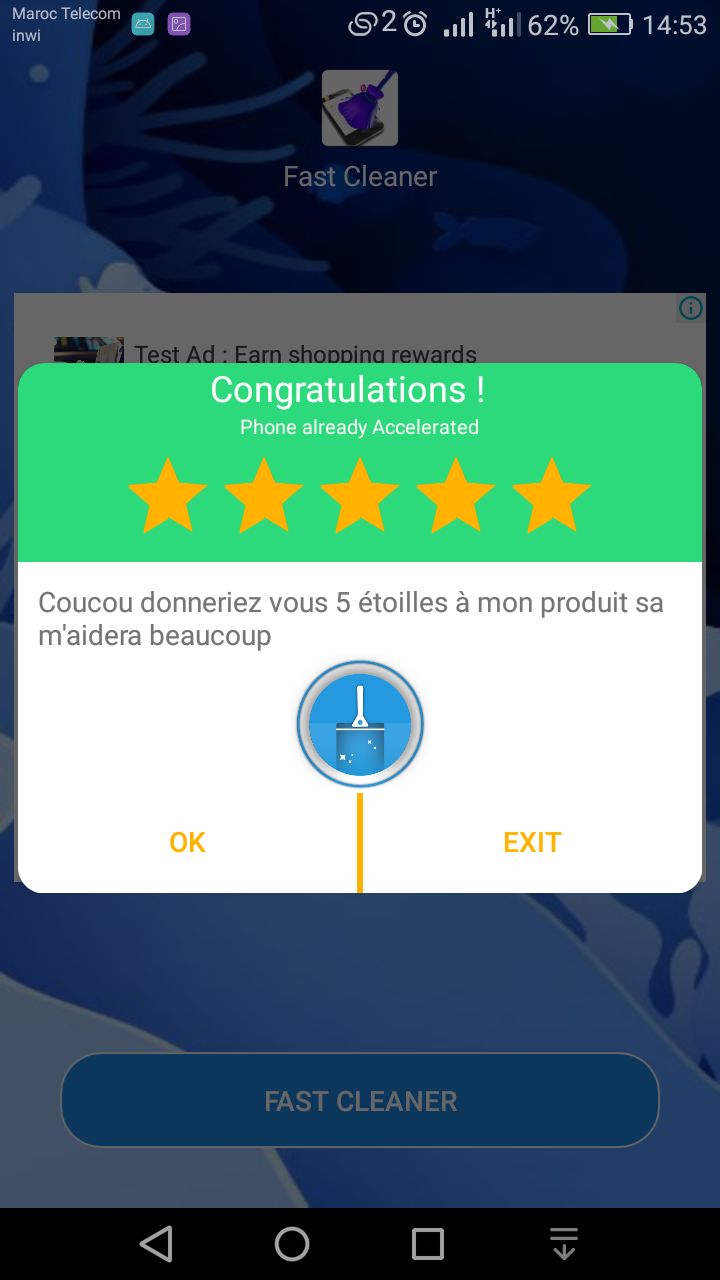Go back using the system back button
Viewport: 720px width, 1280px height.
pyautogui.click(x=156, y=1244)
